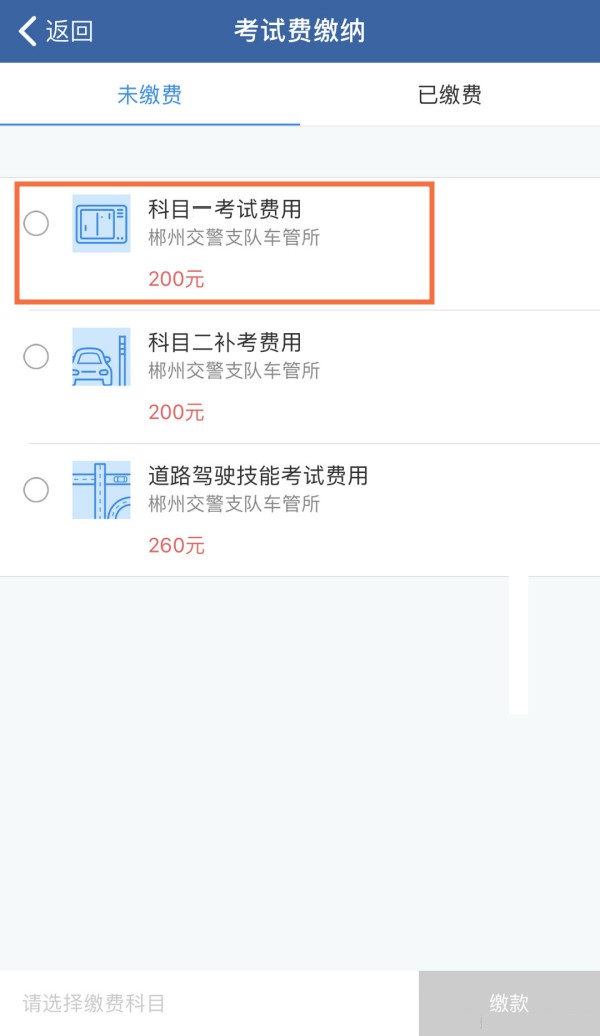600x1036 pixels.
Task: Select the radio button for 科目二补考费用
Action: point(36,356)
